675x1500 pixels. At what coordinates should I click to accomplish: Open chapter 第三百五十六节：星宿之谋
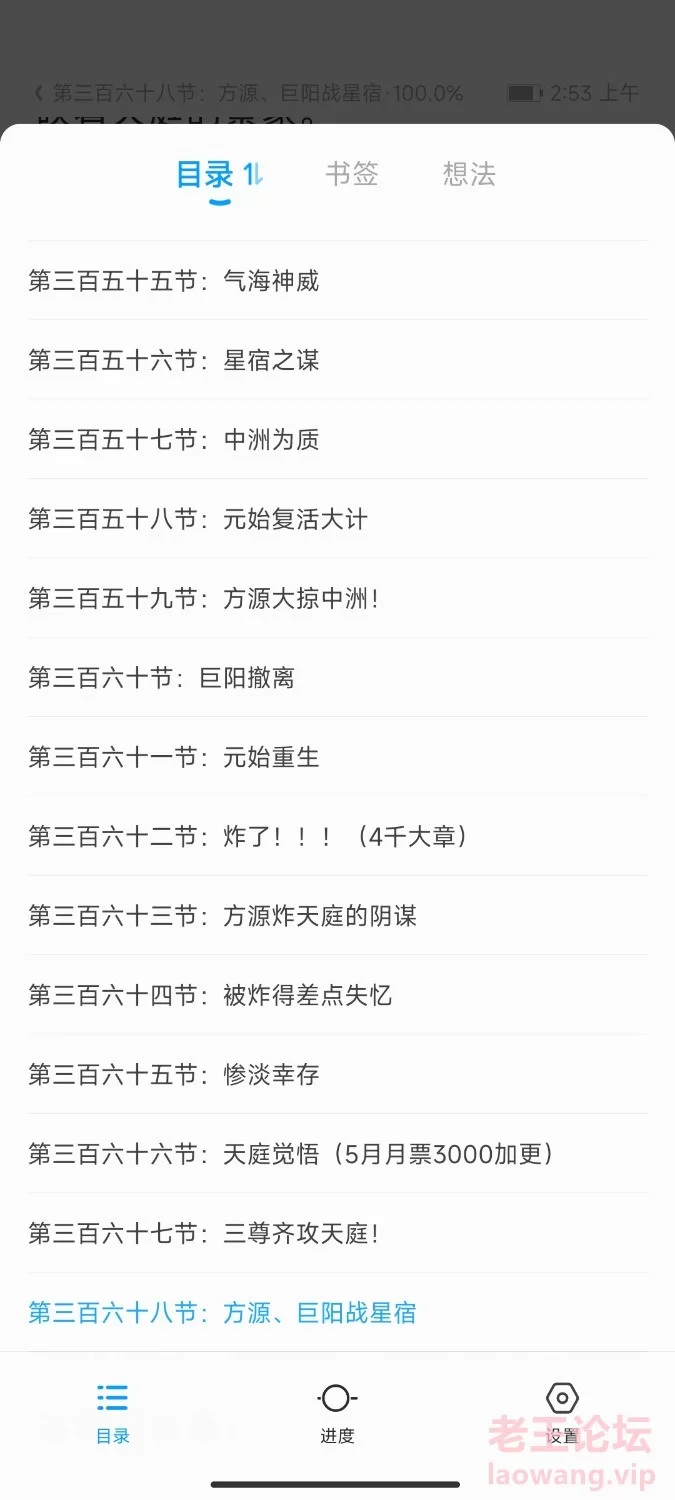(338, 360)
